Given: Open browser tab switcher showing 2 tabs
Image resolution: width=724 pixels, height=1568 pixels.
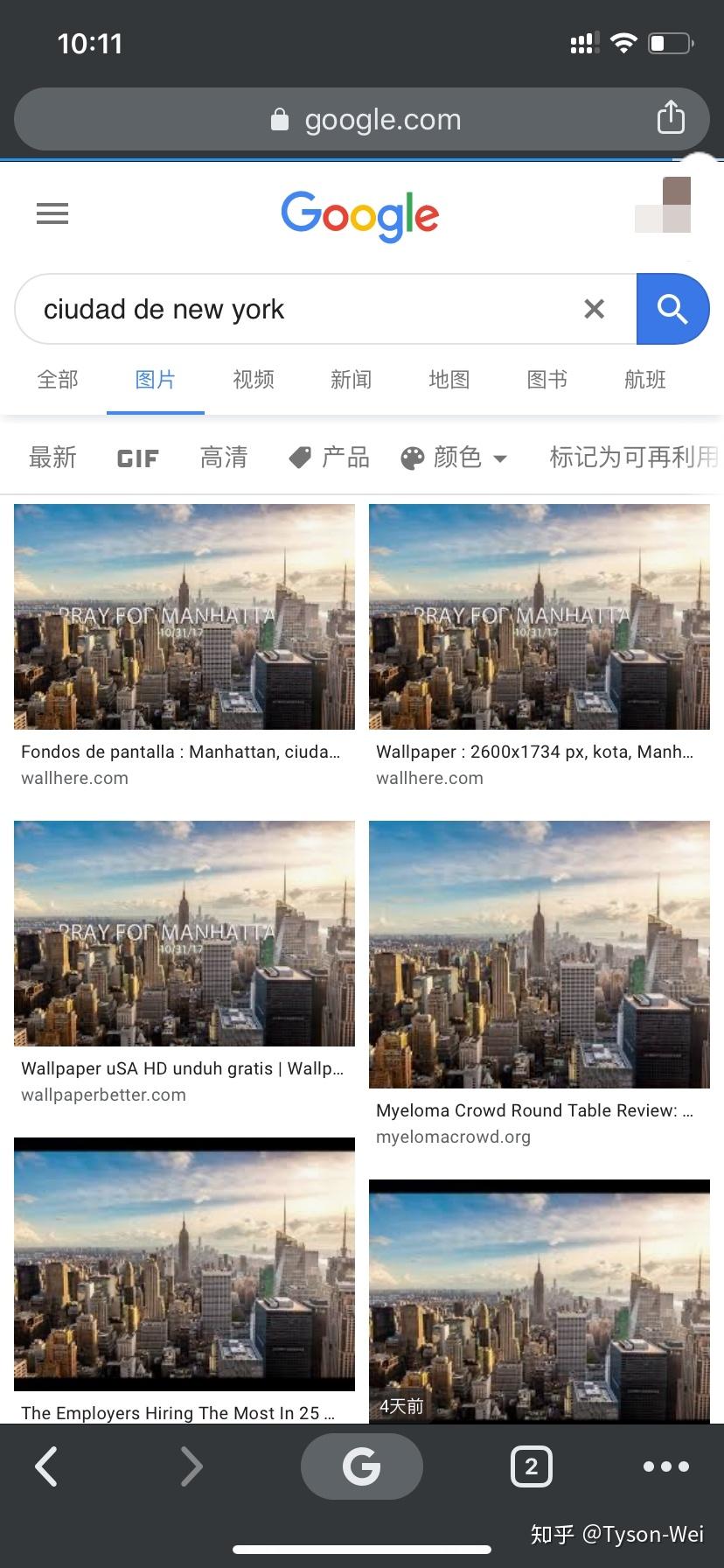Looking at the screenshot, I should [x=531, y=1466].
